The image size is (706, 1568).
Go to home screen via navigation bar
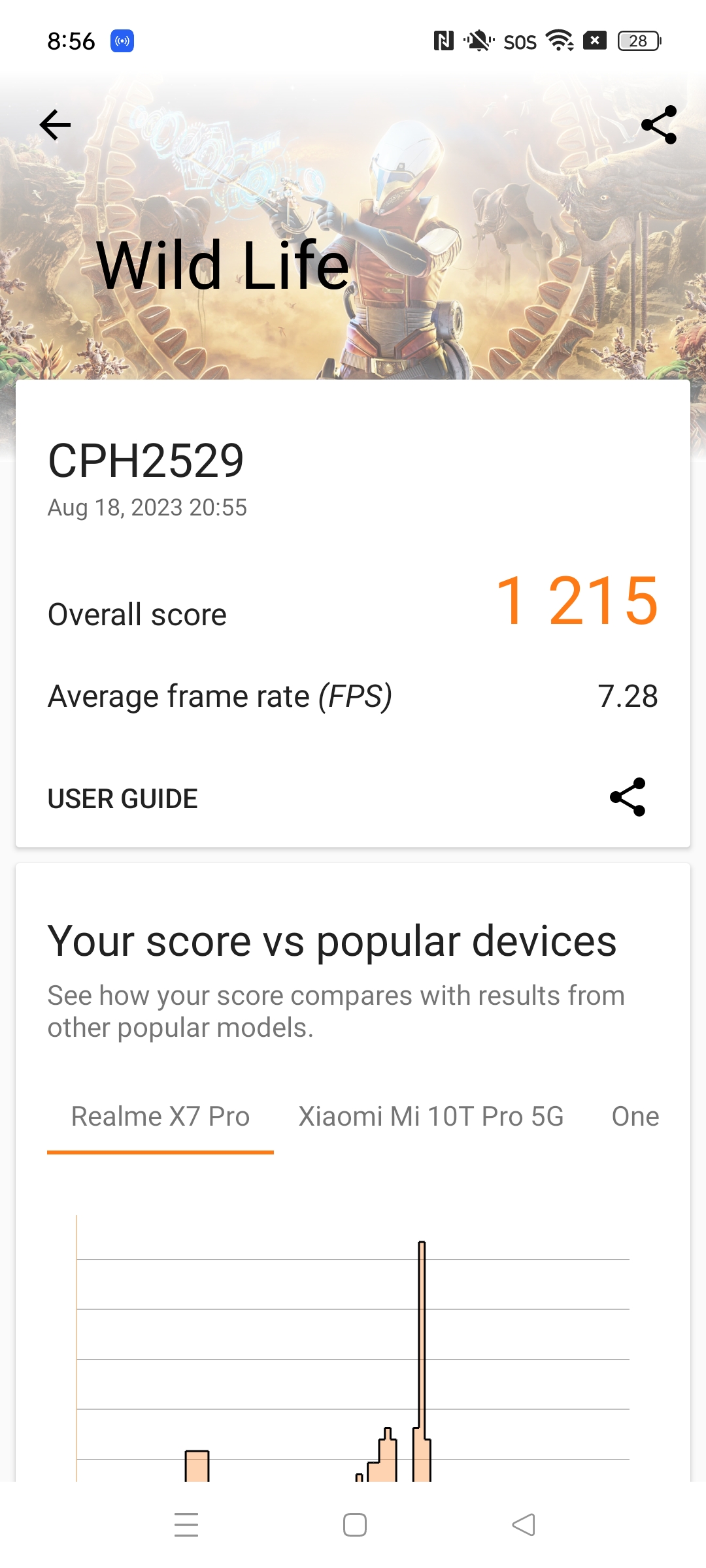[x=355, y=1525]
